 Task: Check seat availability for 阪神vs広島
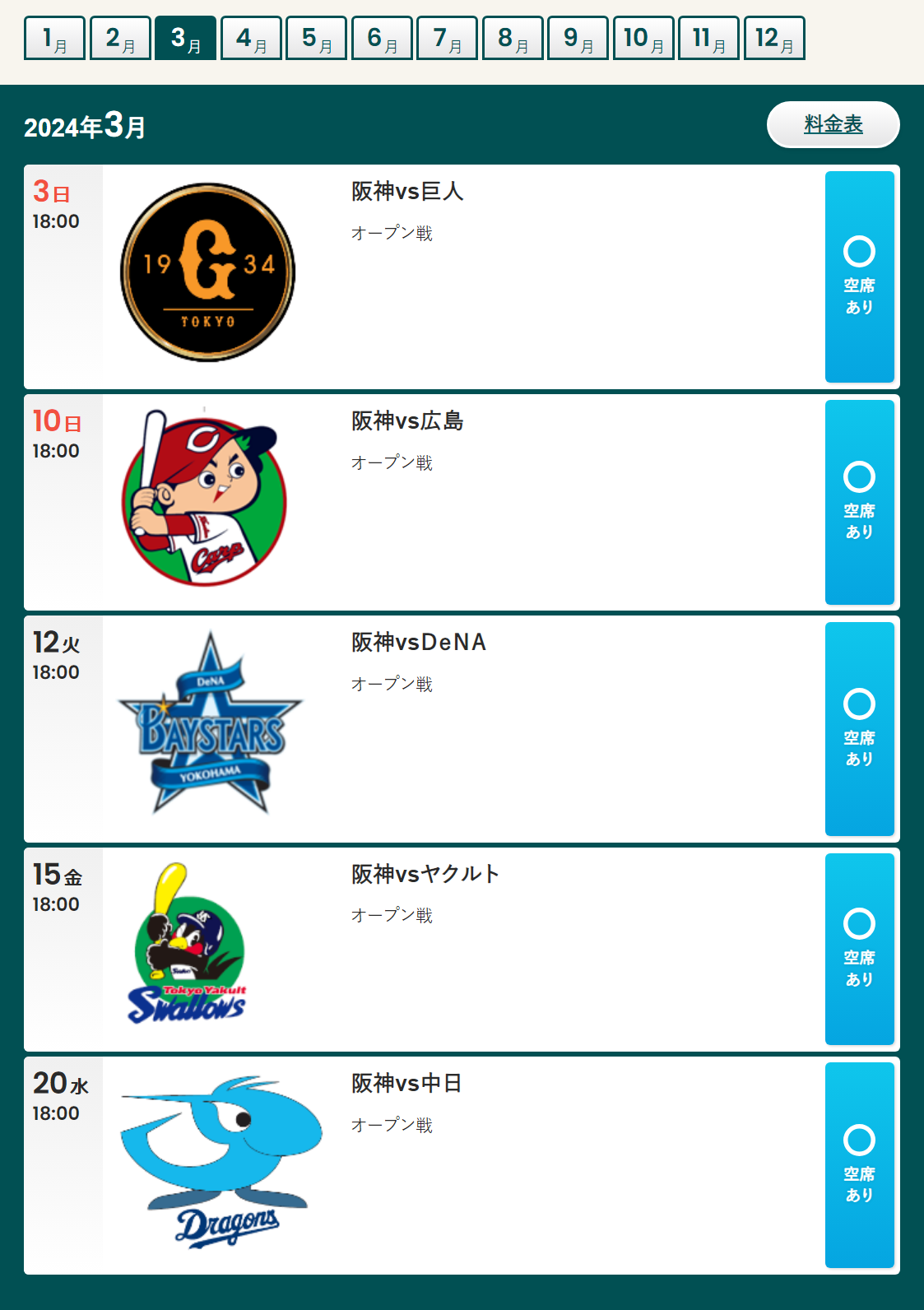click(x=859, y=502)
